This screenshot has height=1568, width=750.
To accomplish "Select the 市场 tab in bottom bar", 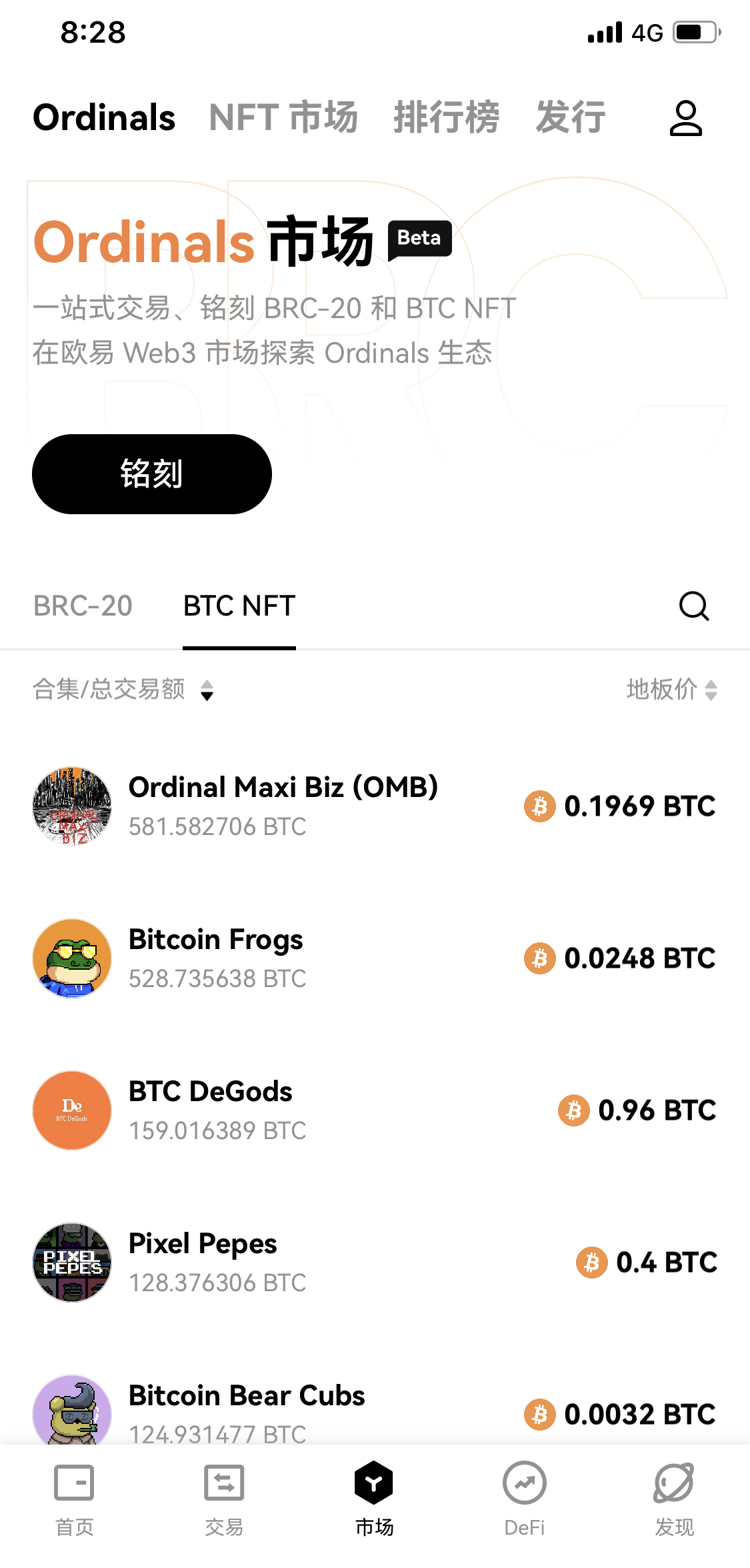I will click(x=374, y=1498).
